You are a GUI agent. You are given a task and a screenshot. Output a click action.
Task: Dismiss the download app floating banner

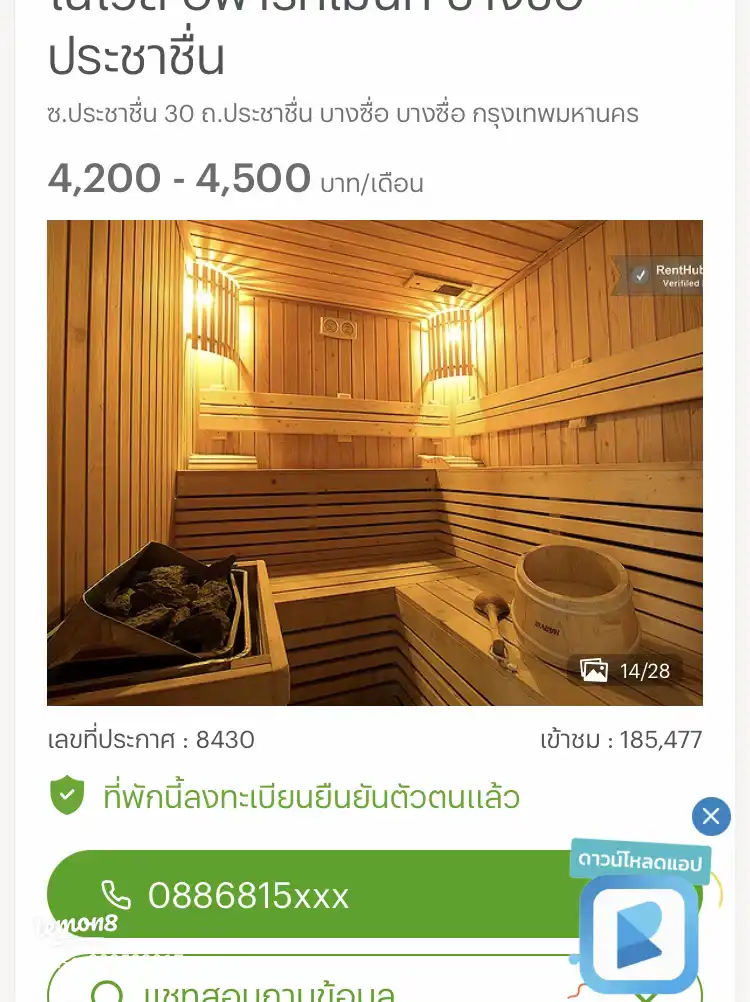pos(711,817)
